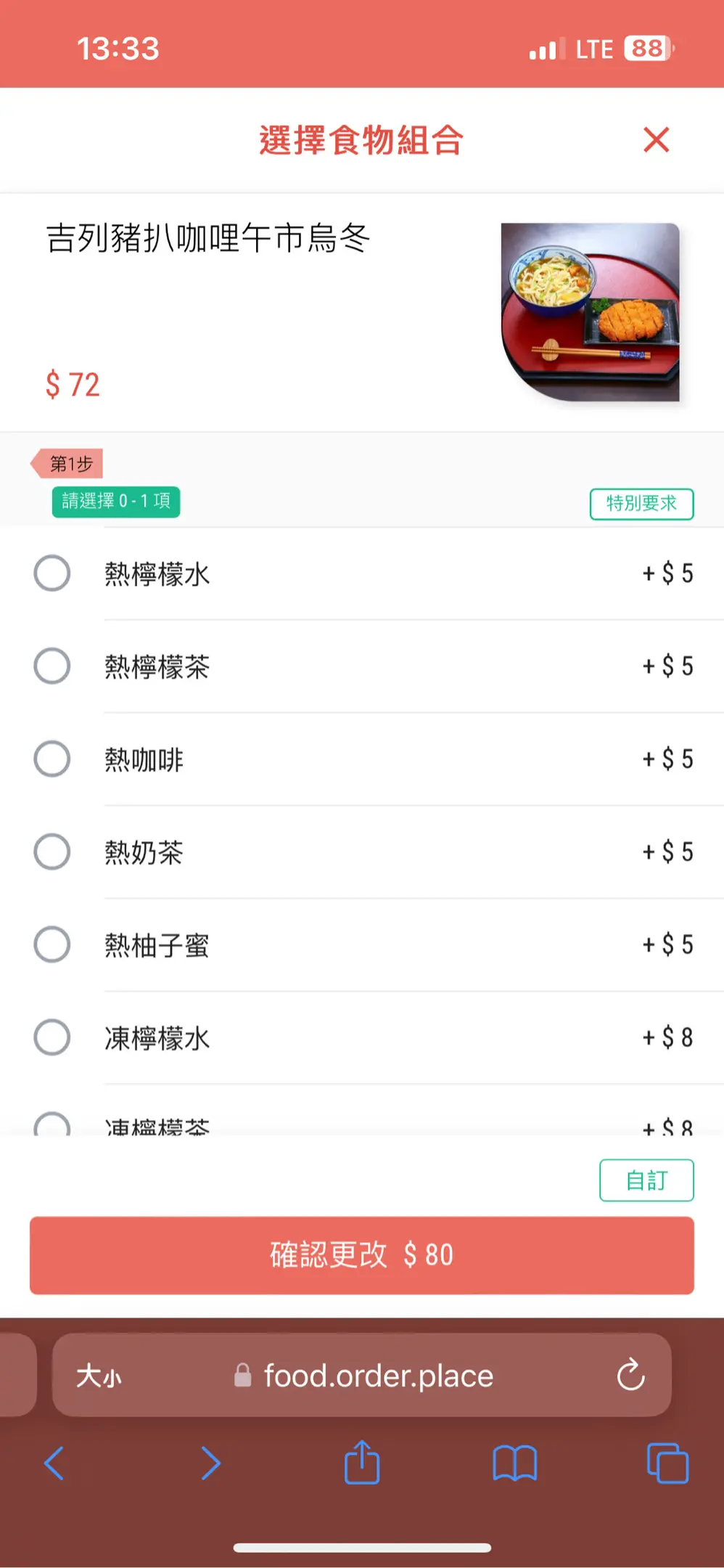The height and width of the screenshot is (1568, 724).
Task: Tap the 自訂 customize button
Action: click(x=646, y=1180)
